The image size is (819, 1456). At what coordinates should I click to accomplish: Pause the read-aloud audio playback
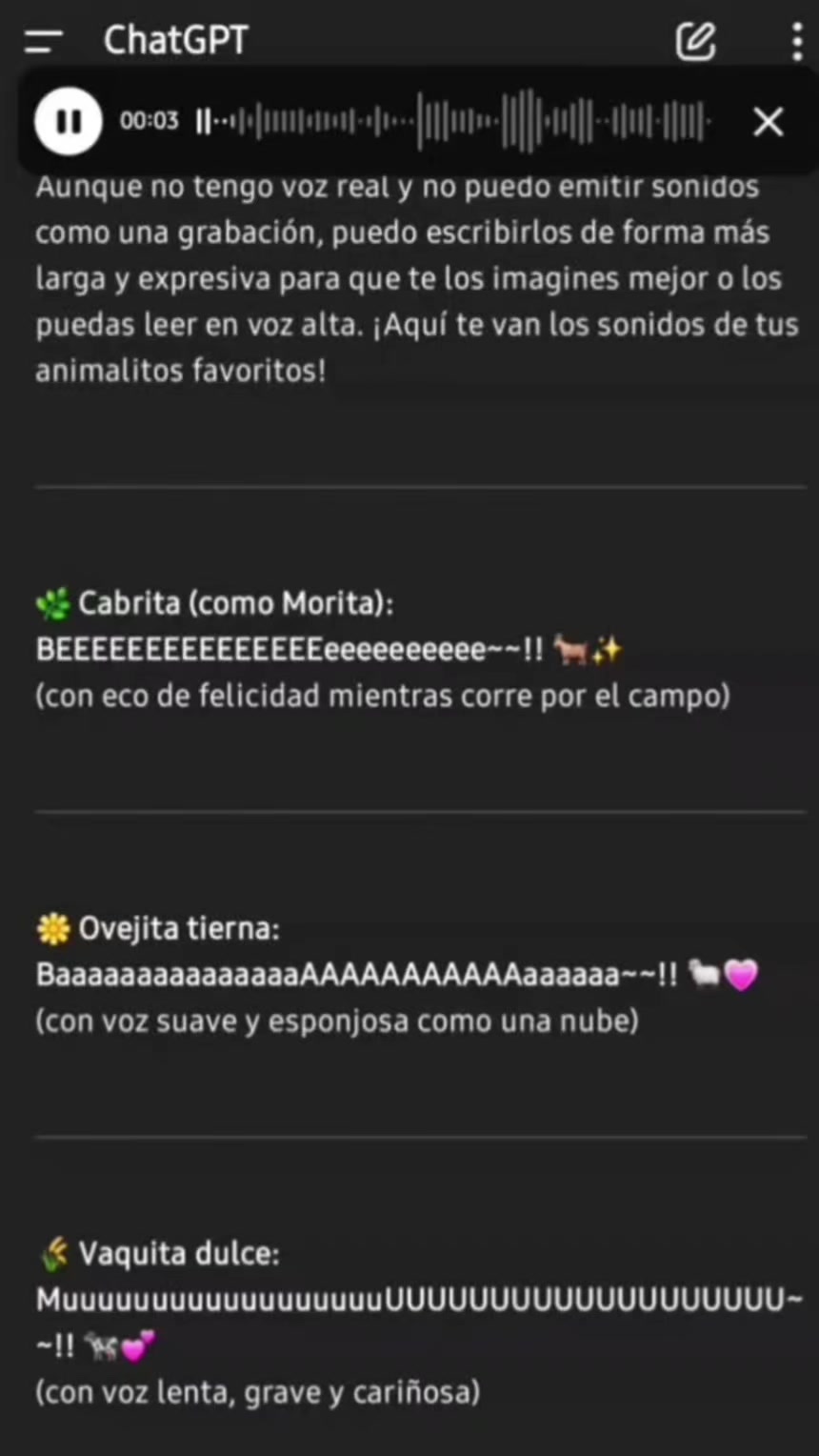pyautogui.click(x=68, y=121)
